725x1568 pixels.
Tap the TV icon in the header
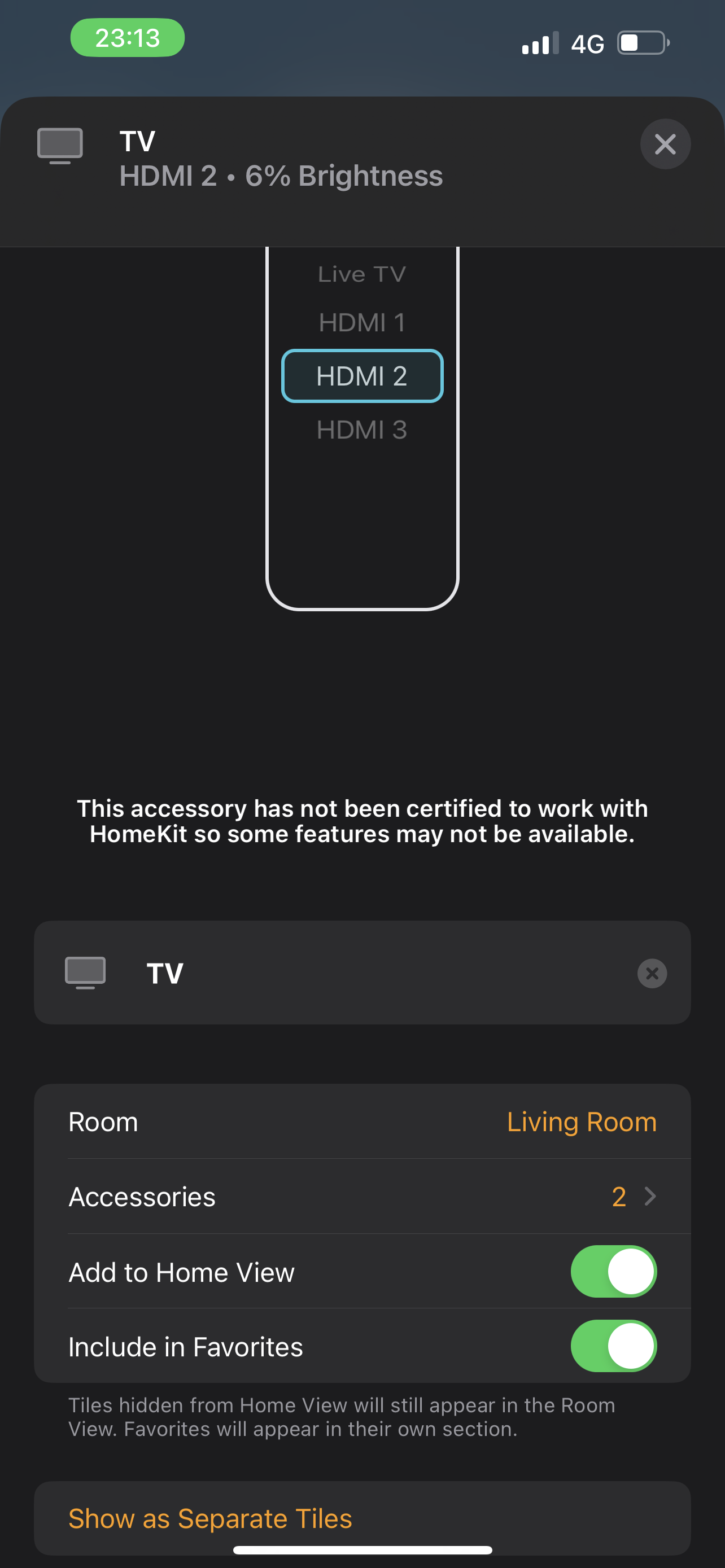pos(59,145)
